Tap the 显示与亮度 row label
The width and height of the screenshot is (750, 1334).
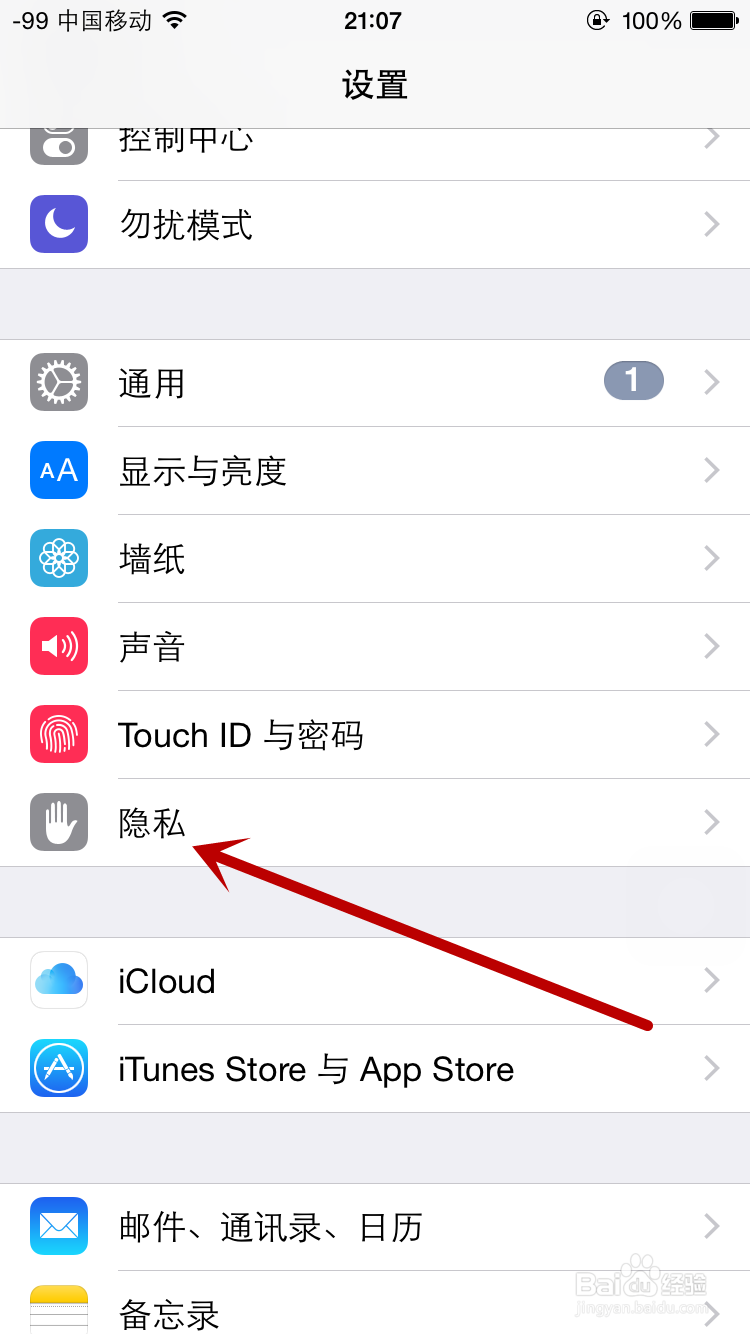tap(200, 470)
